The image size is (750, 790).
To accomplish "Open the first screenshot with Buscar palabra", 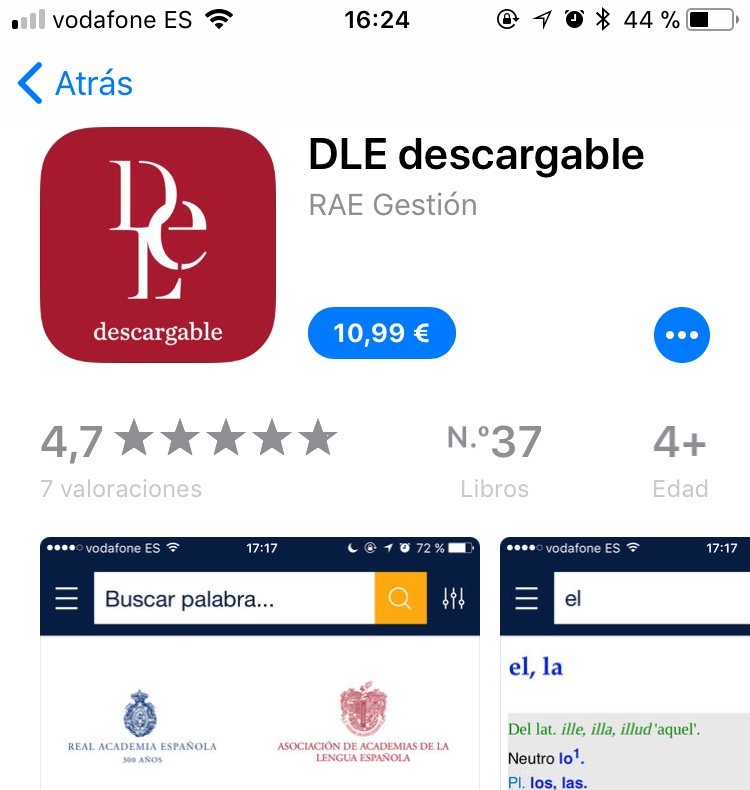I will pyautogui.click(x=259, y=663).
